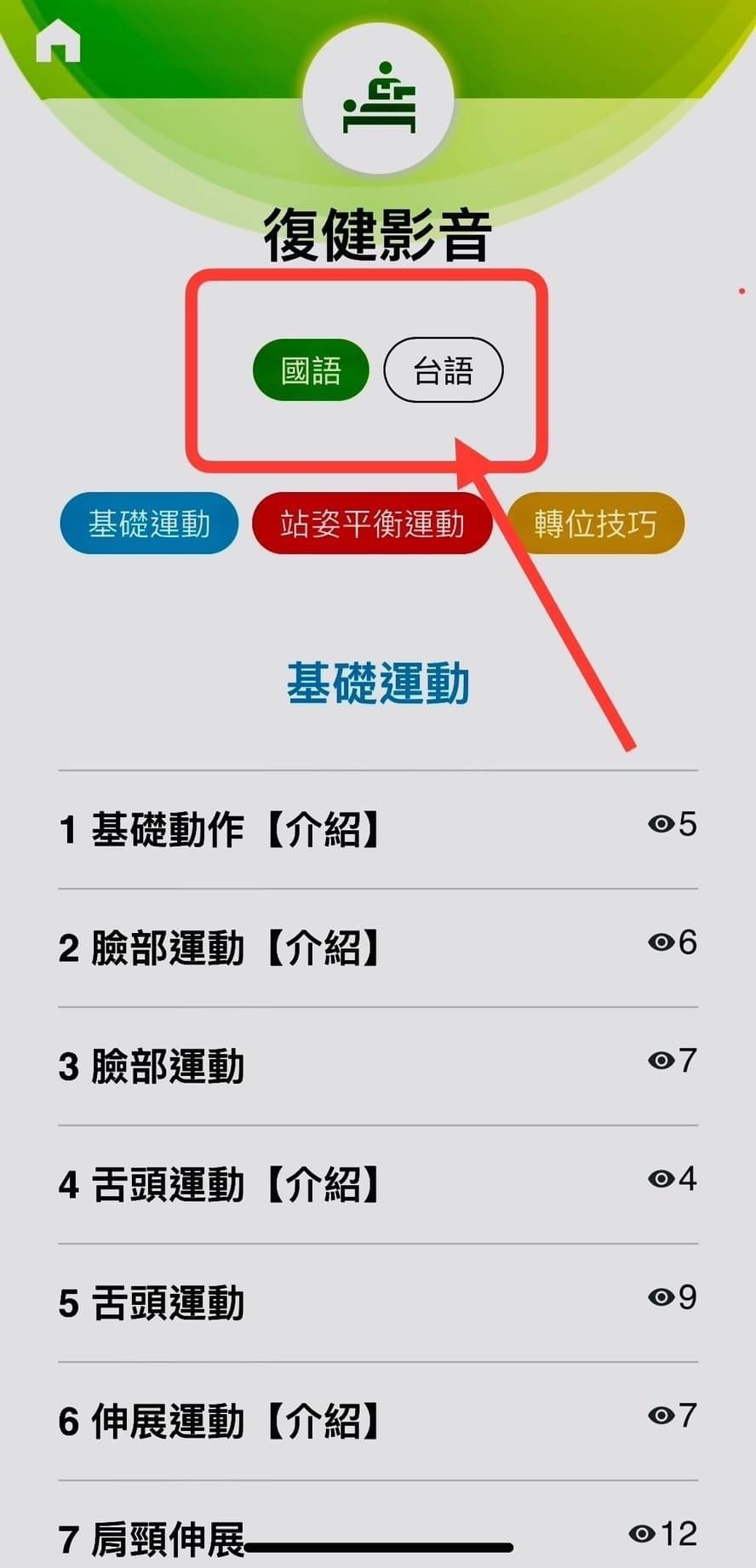Open the 站姿平衡運動 category
Image resolution: width=756 pixels, height=1568 pixels.
(x=372, y=524)
